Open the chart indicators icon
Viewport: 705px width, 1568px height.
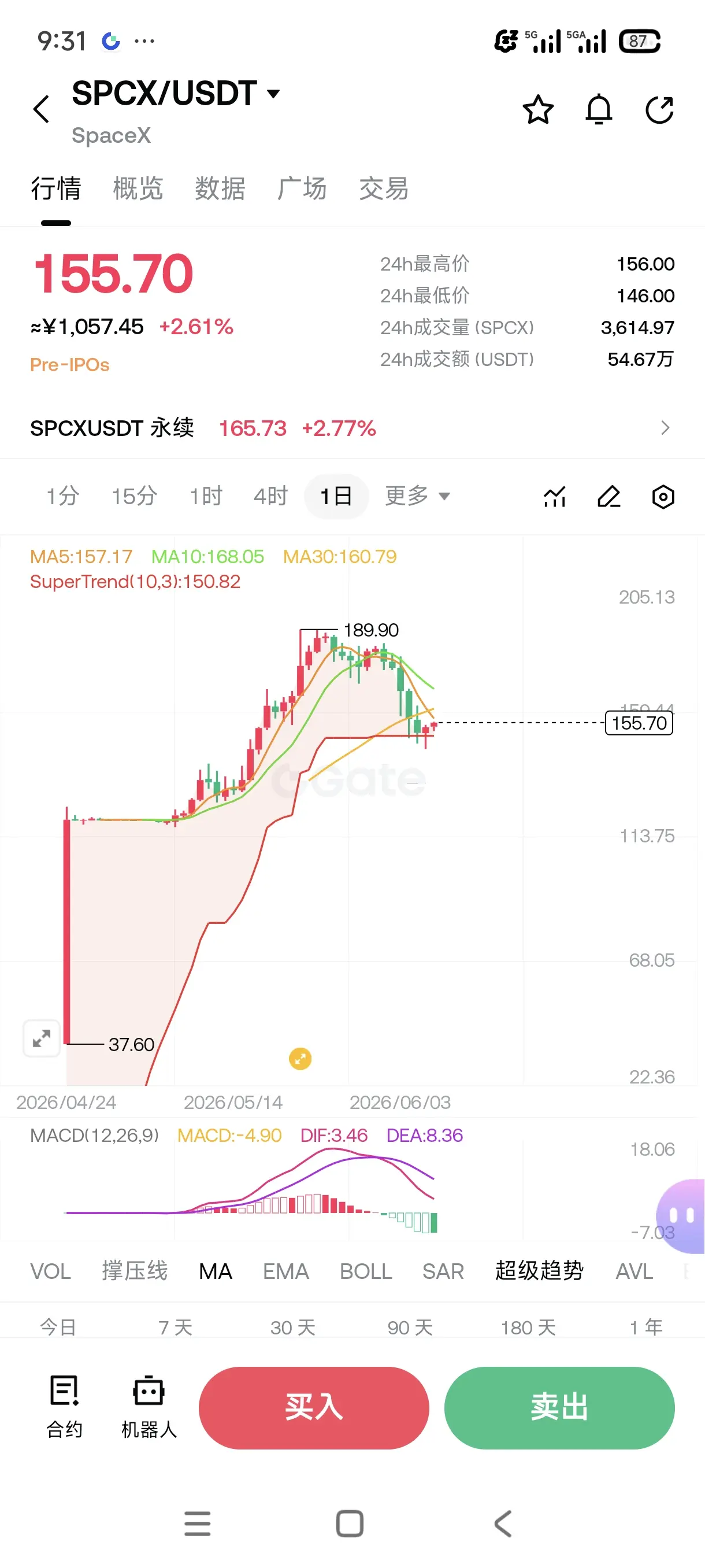point(555,497)
